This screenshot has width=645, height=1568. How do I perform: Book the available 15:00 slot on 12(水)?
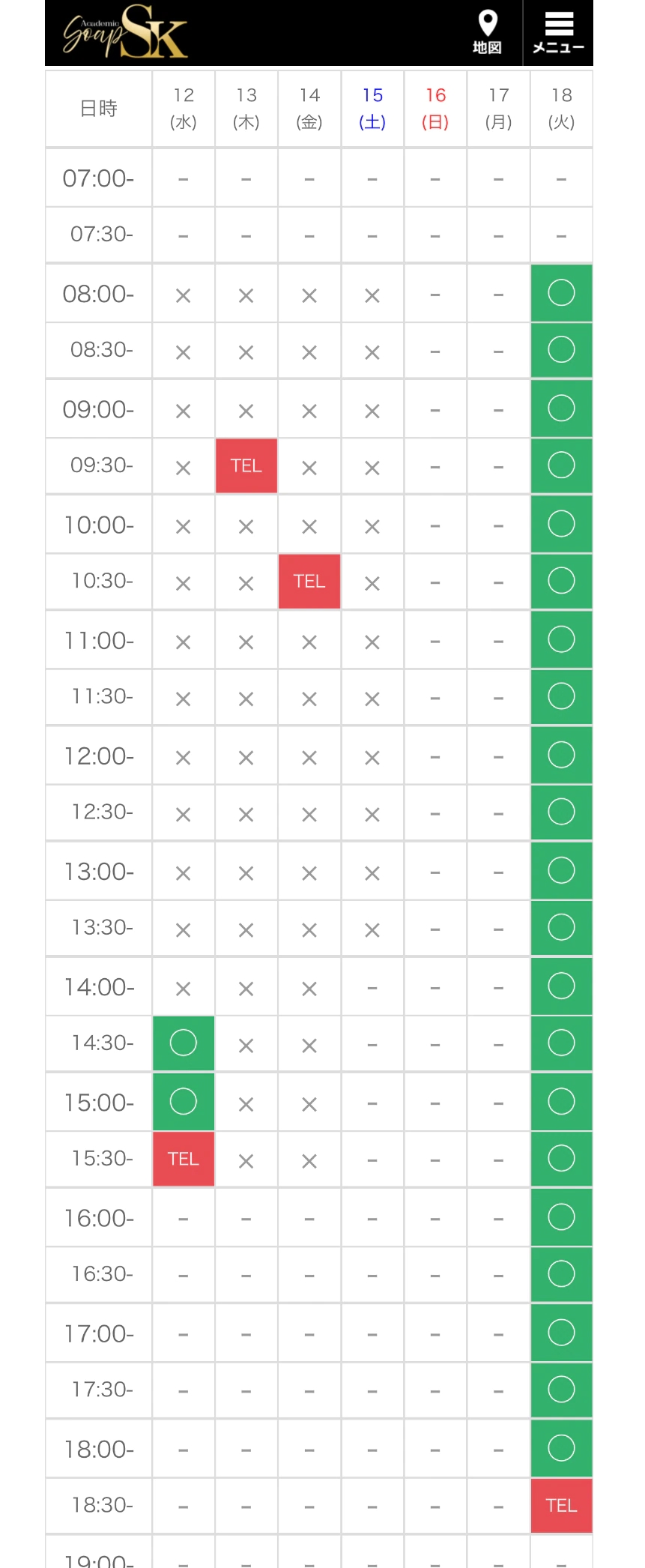184,1102
